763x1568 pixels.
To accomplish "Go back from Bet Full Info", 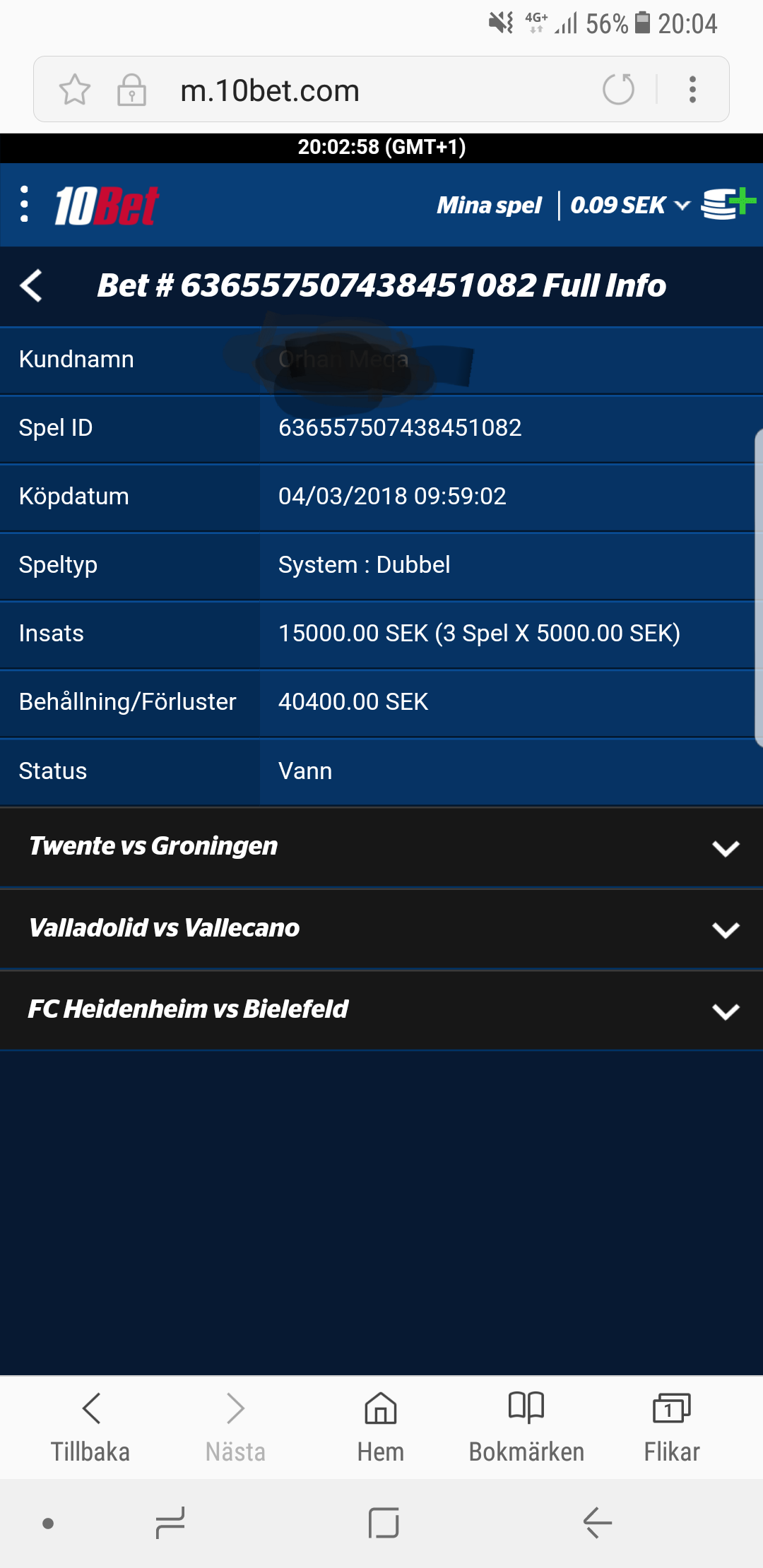I will click(x=31, y=286).
